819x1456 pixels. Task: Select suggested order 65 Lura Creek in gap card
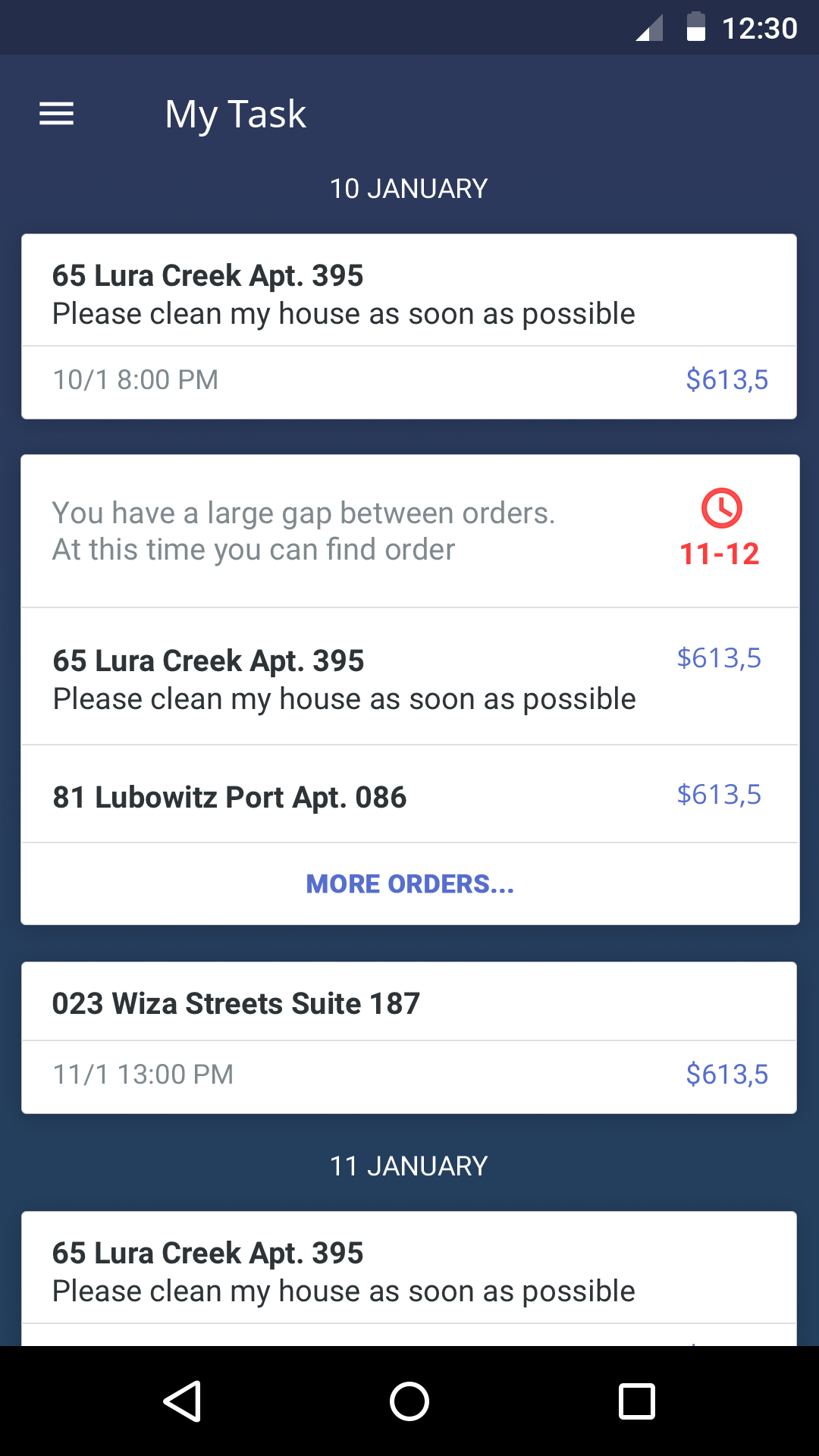[409, 676]
